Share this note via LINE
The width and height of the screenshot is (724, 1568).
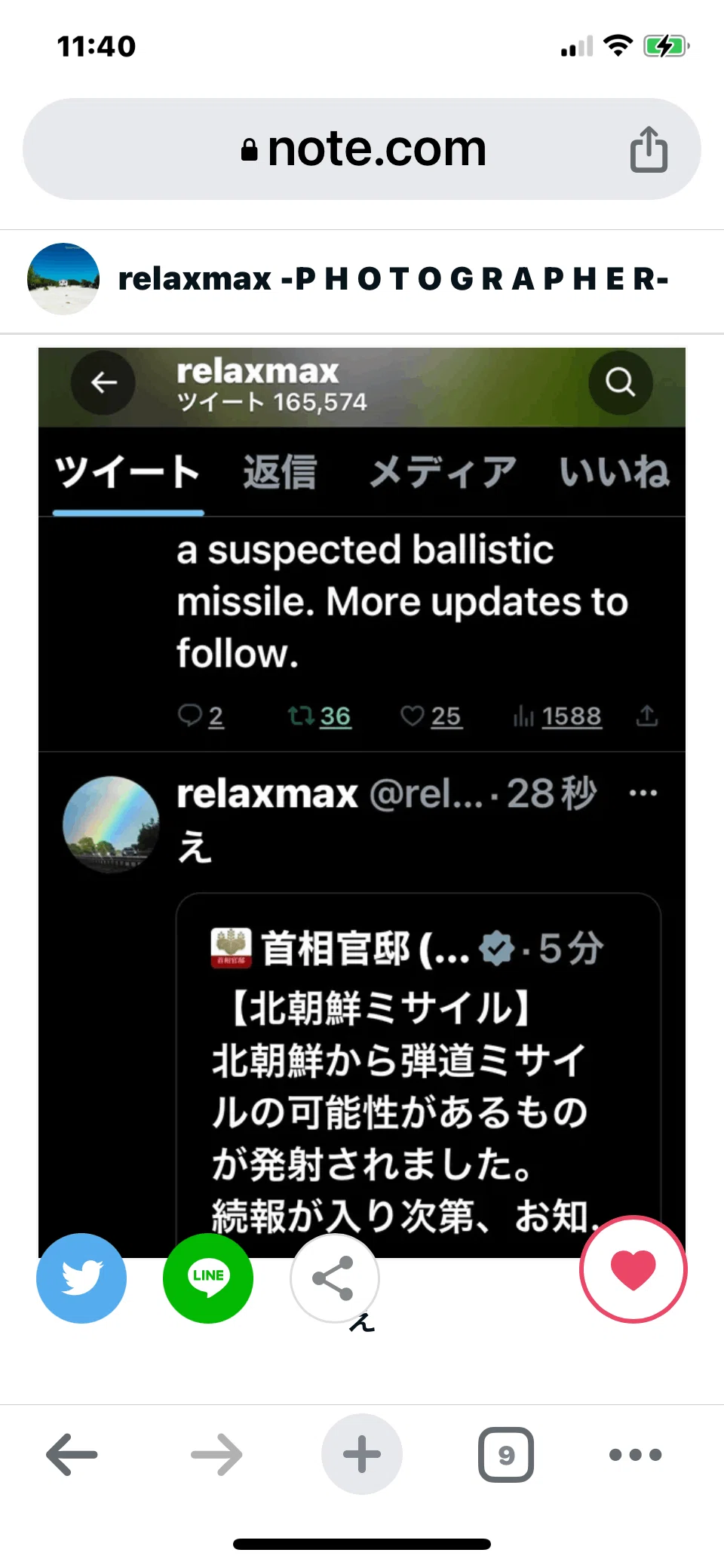click(208, 1278)
